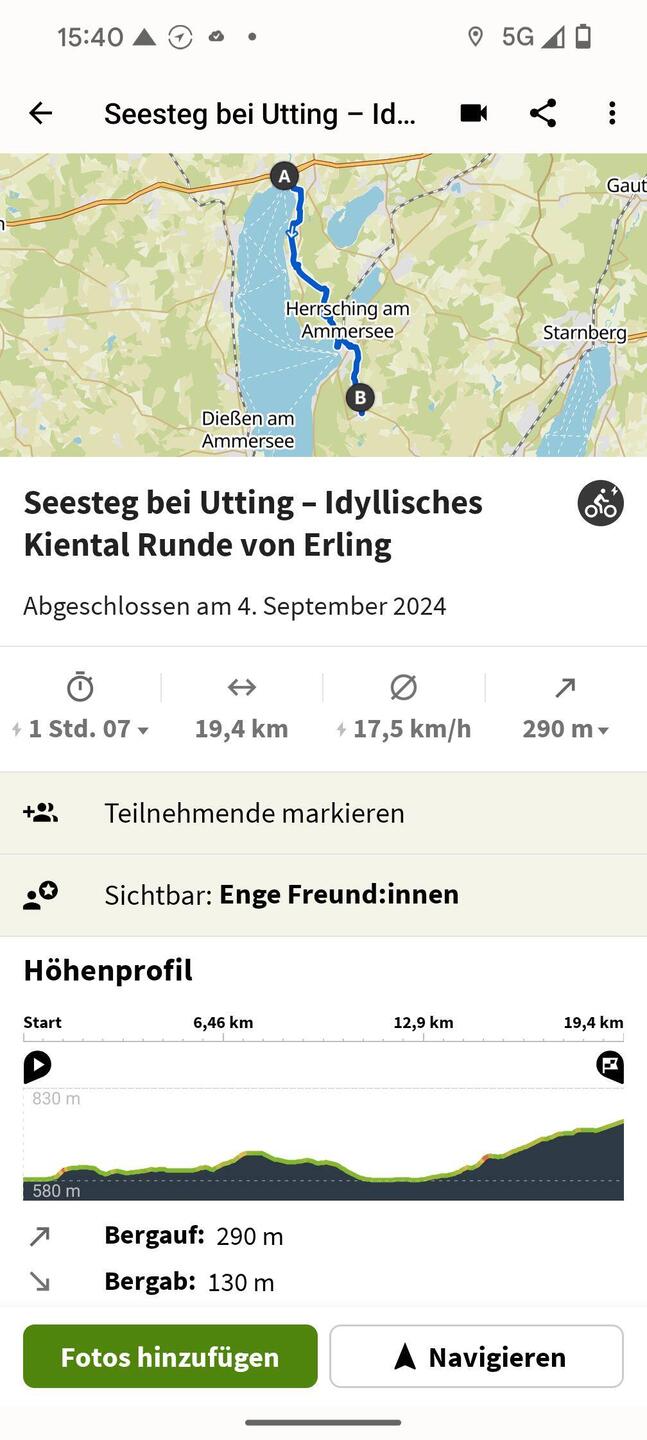Go back with the arrow icon
The image size is (647, 1440).
coord(40,113)
